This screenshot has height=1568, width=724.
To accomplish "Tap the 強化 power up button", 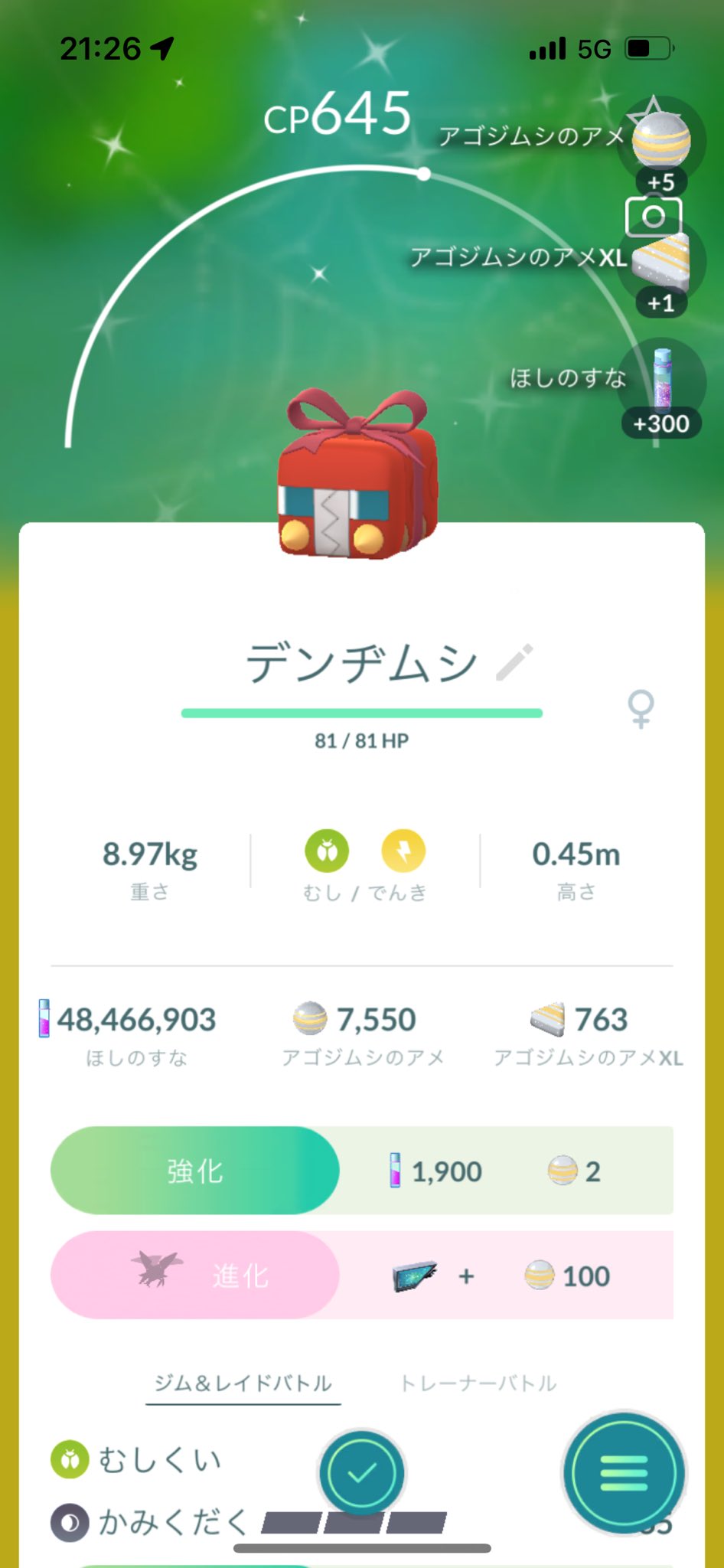I will [194, 1171].
